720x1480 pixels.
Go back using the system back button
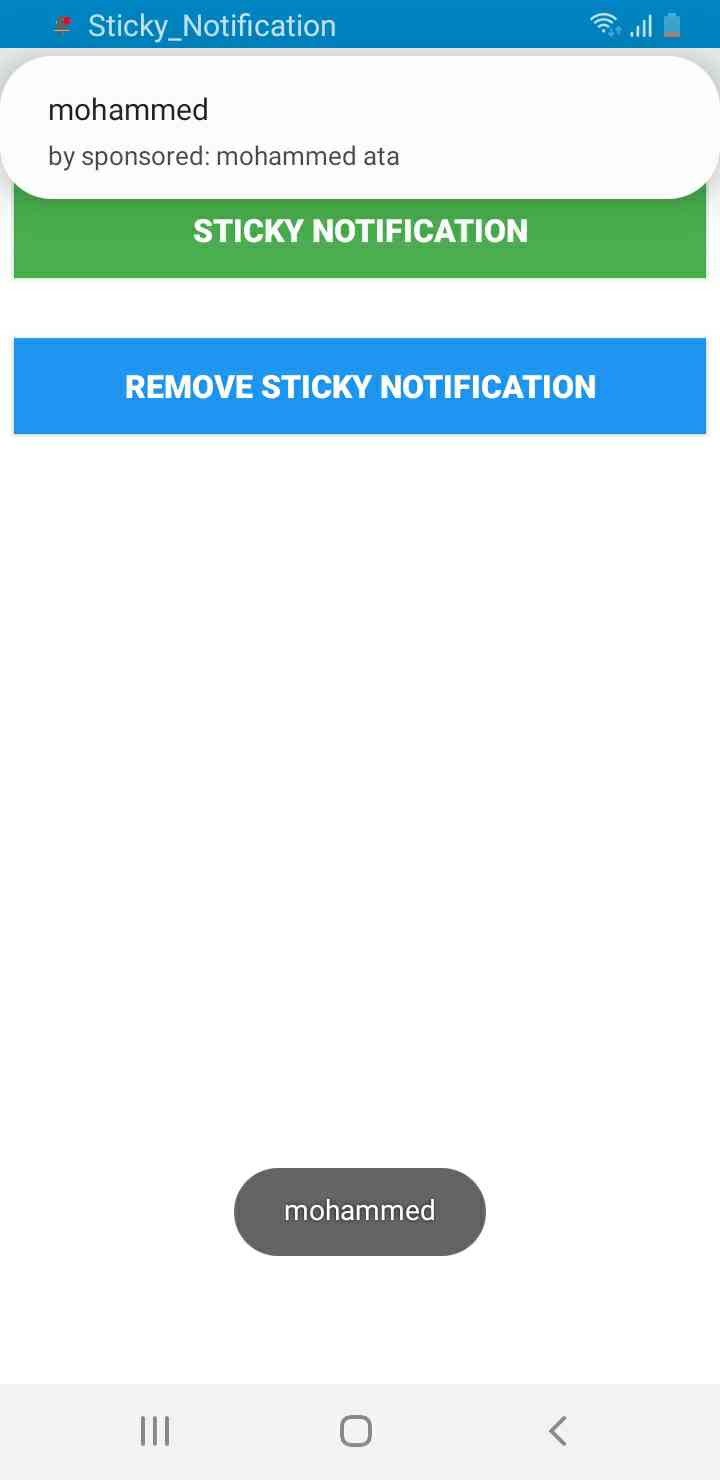click(x=558, y=1431)
